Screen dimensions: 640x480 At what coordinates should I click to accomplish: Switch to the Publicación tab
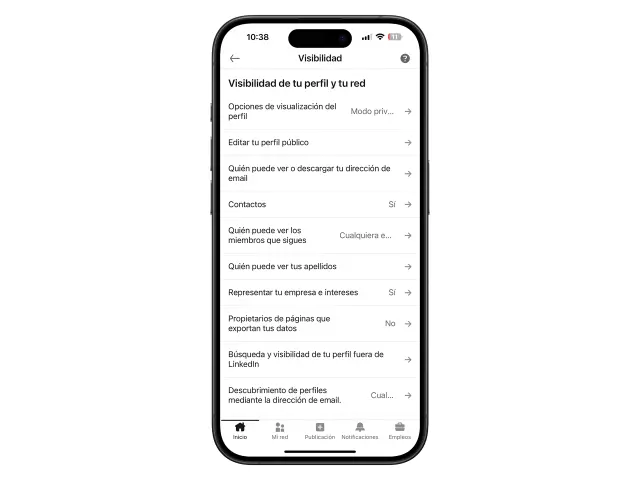(320, 431)
